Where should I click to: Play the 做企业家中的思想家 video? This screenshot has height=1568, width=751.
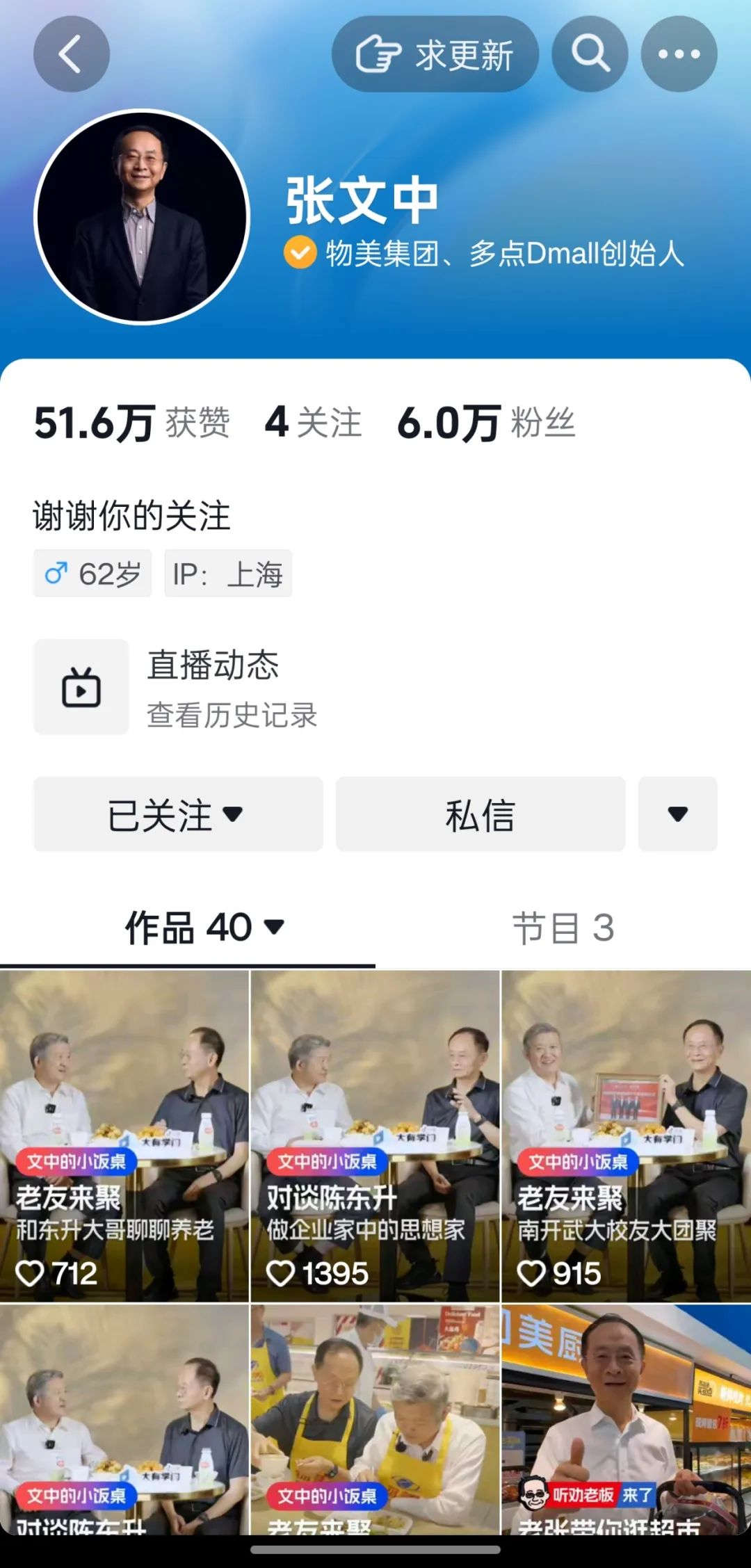coord(375,1135)
